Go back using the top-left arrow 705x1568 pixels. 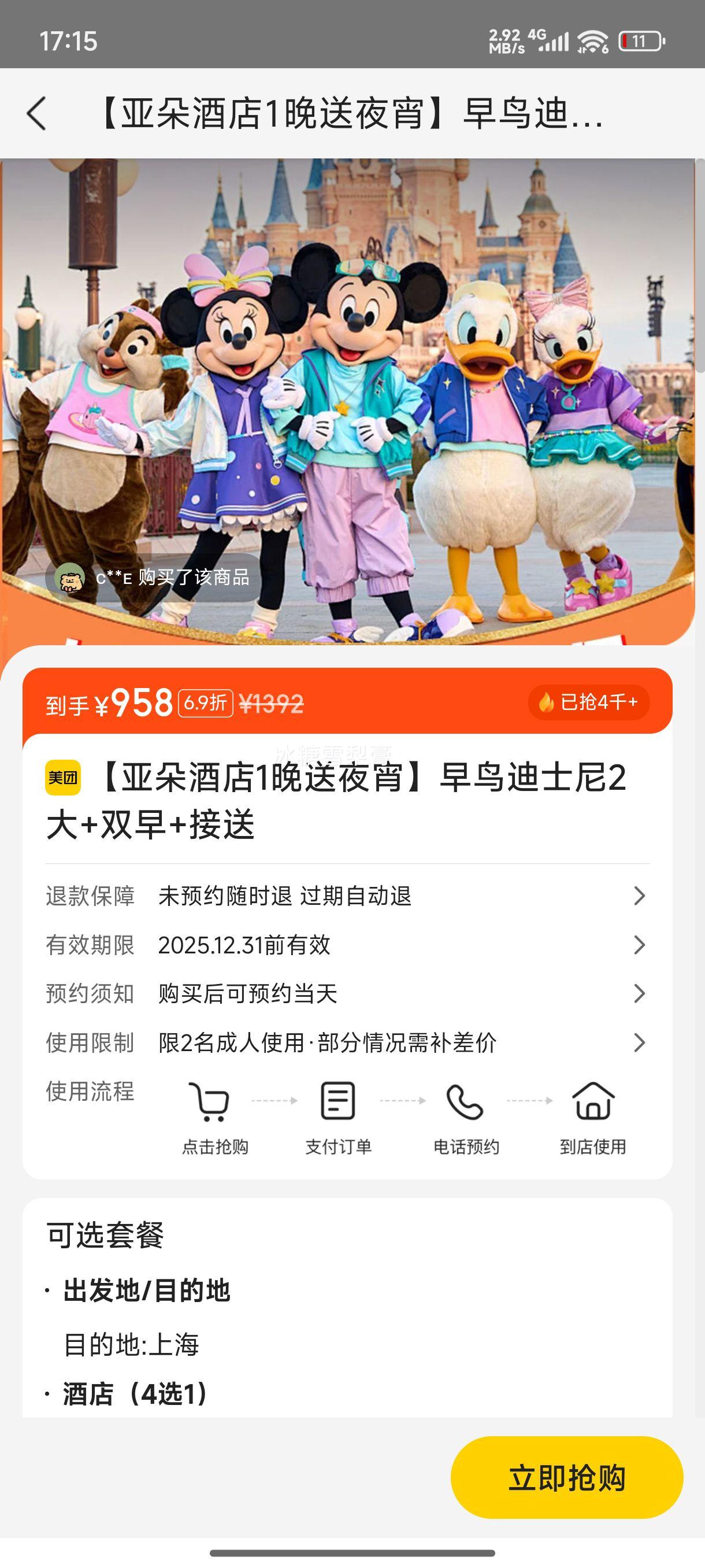pyautogui.click(x=36, y=114)
